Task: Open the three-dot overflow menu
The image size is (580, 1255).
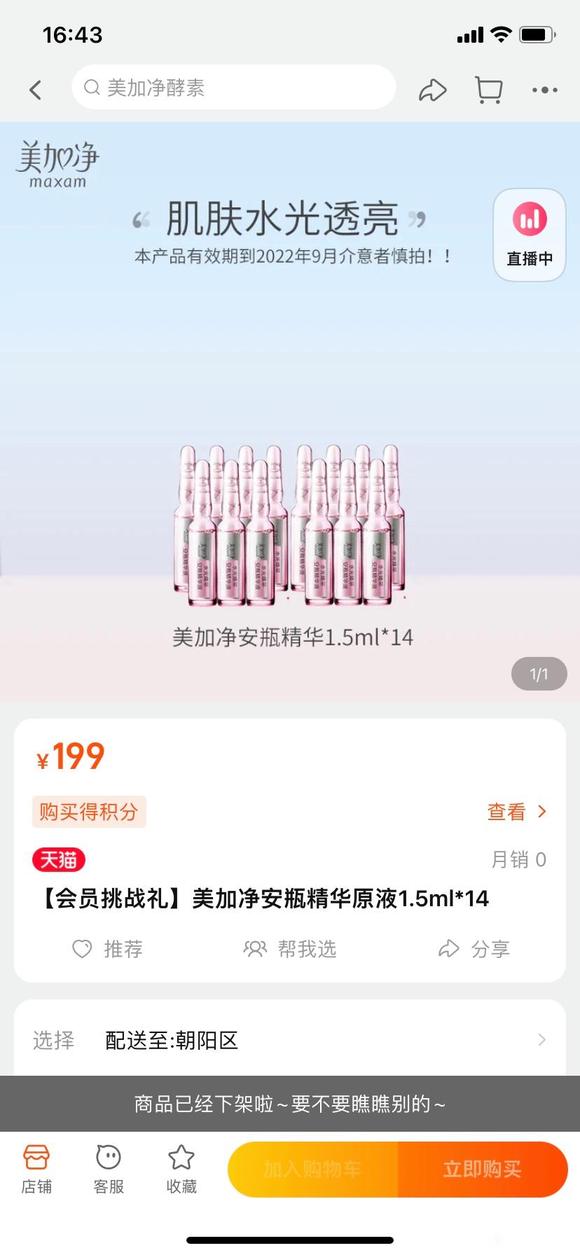Action: pyautogui.click(x=545, y=89)
